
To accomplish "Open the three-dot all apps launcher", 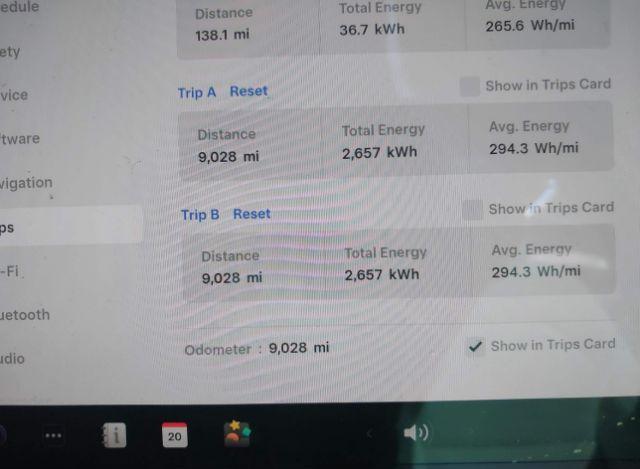I will [54, 435].
